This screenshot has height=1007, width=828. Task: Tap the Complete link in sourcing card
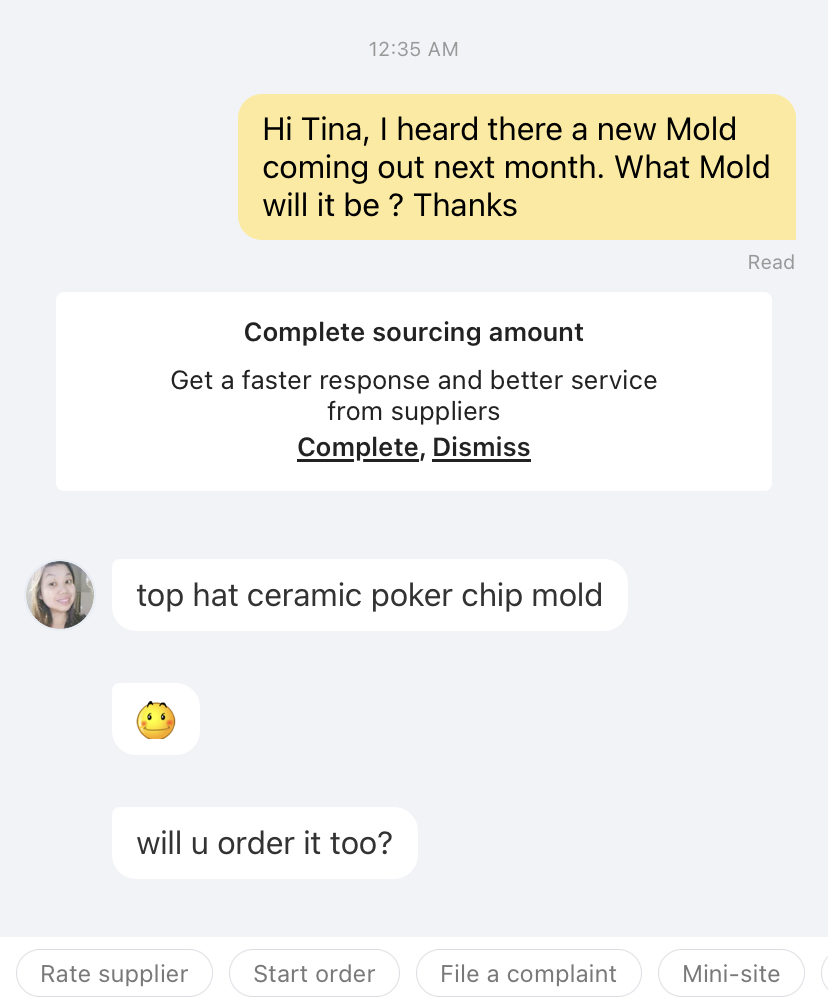click(357, 447)
